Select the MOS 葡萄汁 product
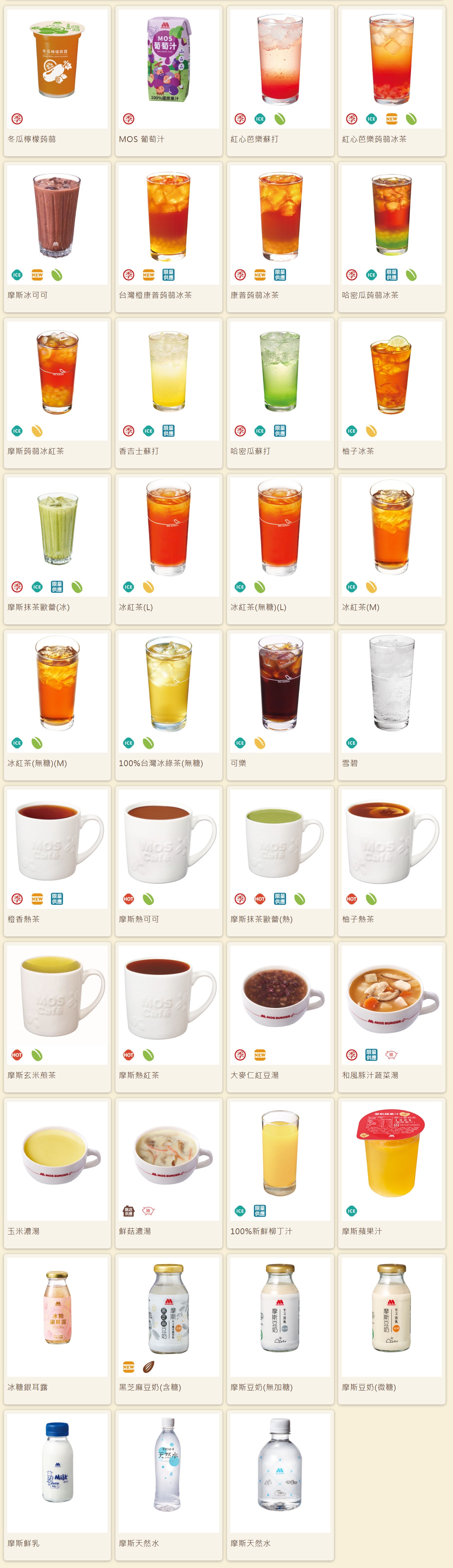Viewport: 453px width, 1568px height. click(x=169, y=82)
